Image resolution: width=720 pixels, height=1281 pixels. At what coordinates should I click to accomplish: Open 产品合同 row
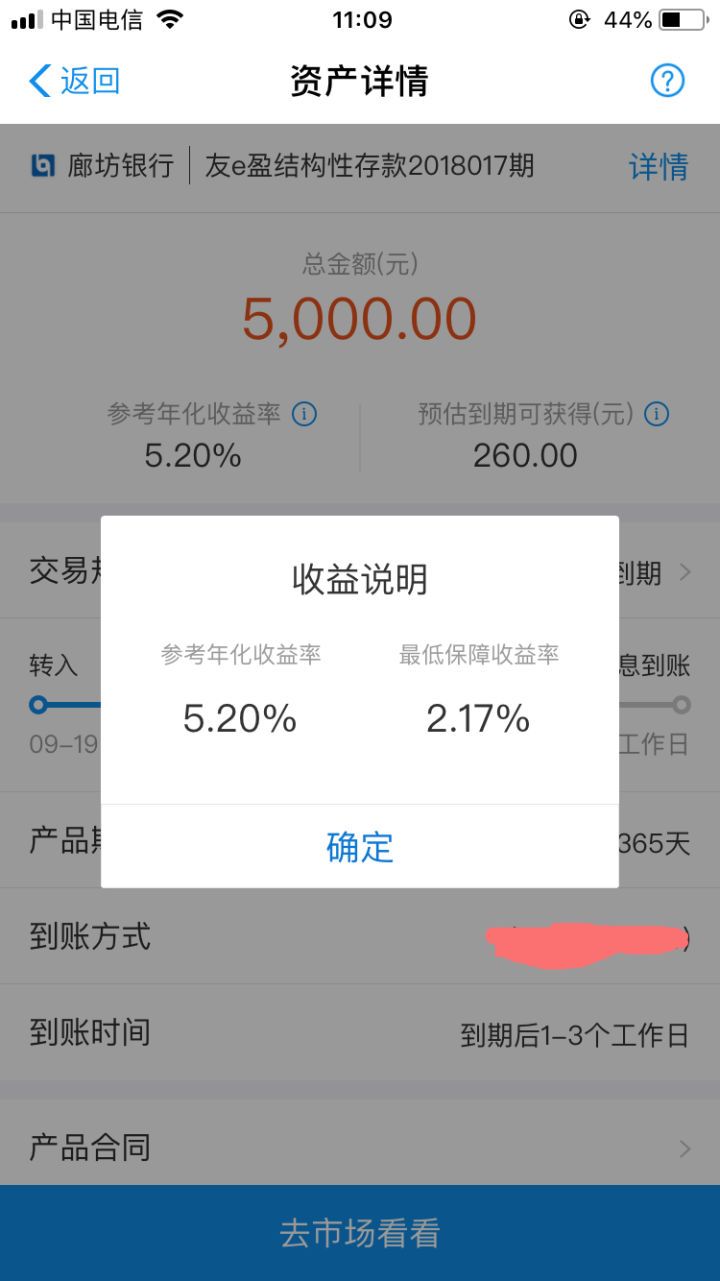coord(360,1147)
